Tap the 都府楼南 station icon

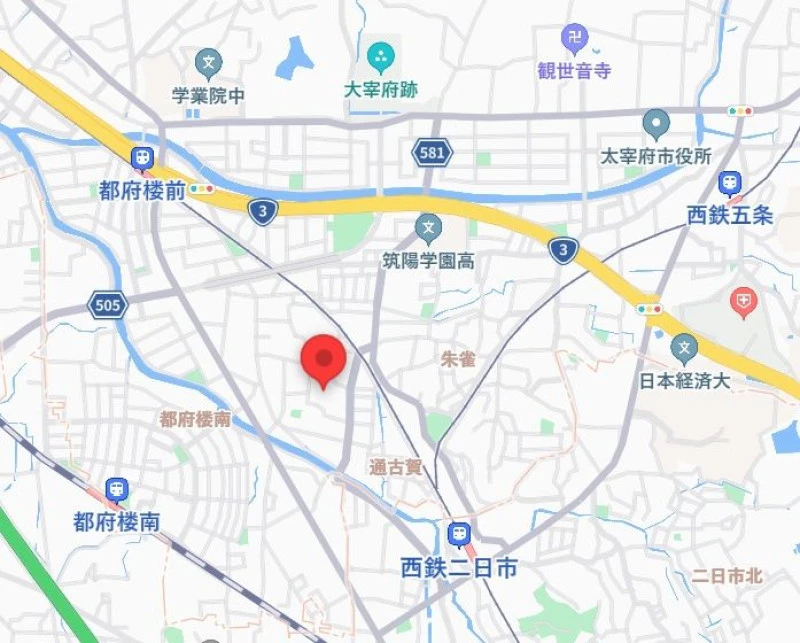[117, 490]
